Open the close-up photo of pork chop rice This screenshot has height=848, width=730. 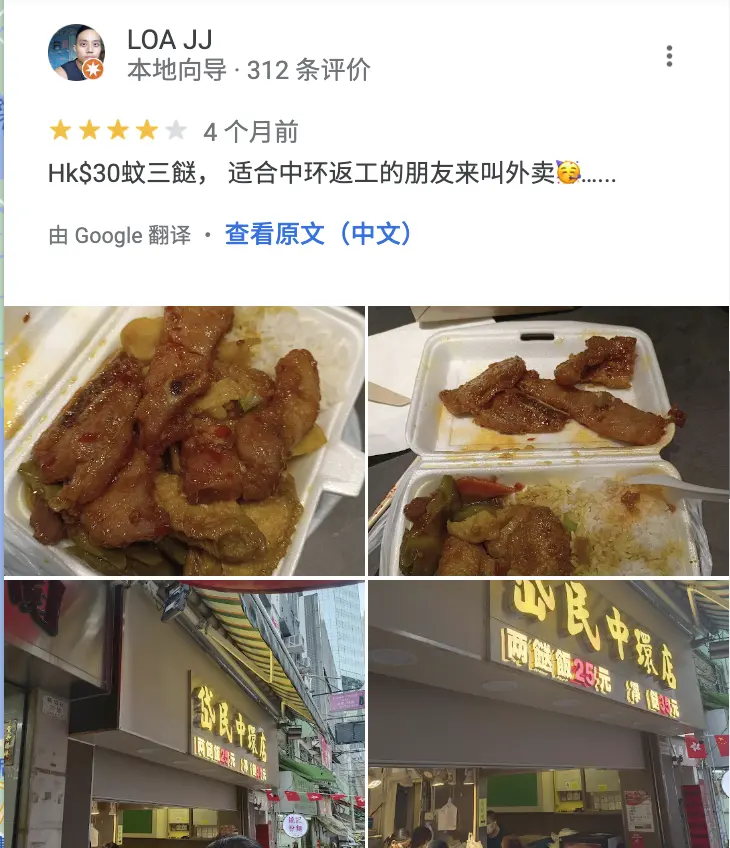point(184,440)
